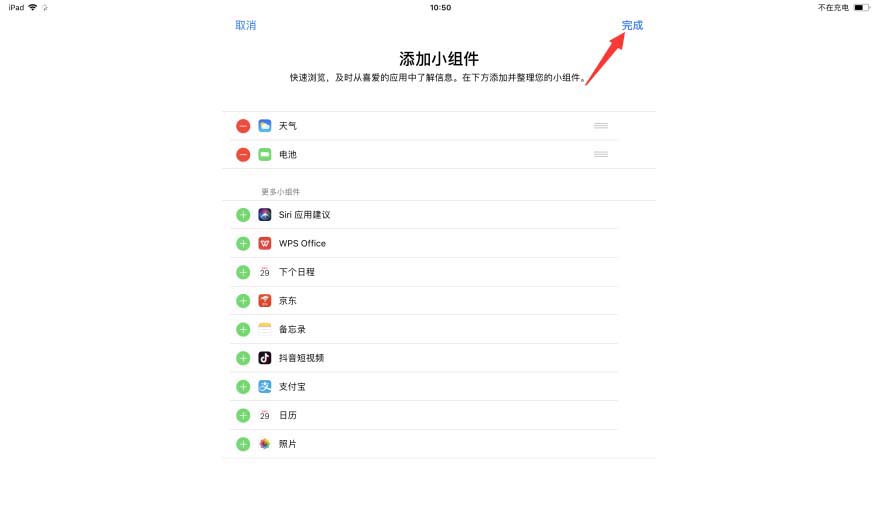Tap 取消 to cancel widget editing
The height and width of the screenshot is (512, 881).
[x=245, y=25]
